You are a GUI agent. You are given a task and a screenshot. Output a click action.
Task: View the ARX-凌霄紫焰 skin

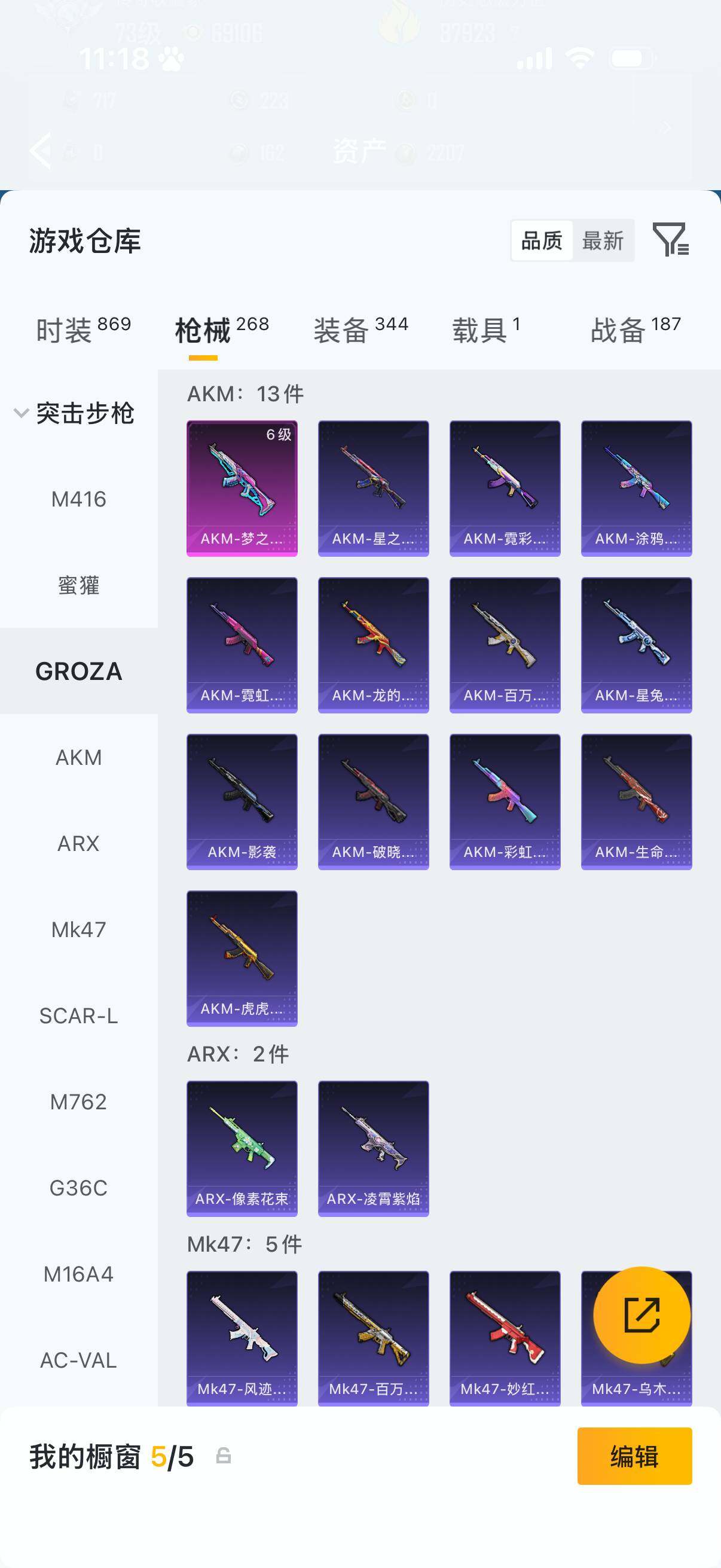point(373,1149)
